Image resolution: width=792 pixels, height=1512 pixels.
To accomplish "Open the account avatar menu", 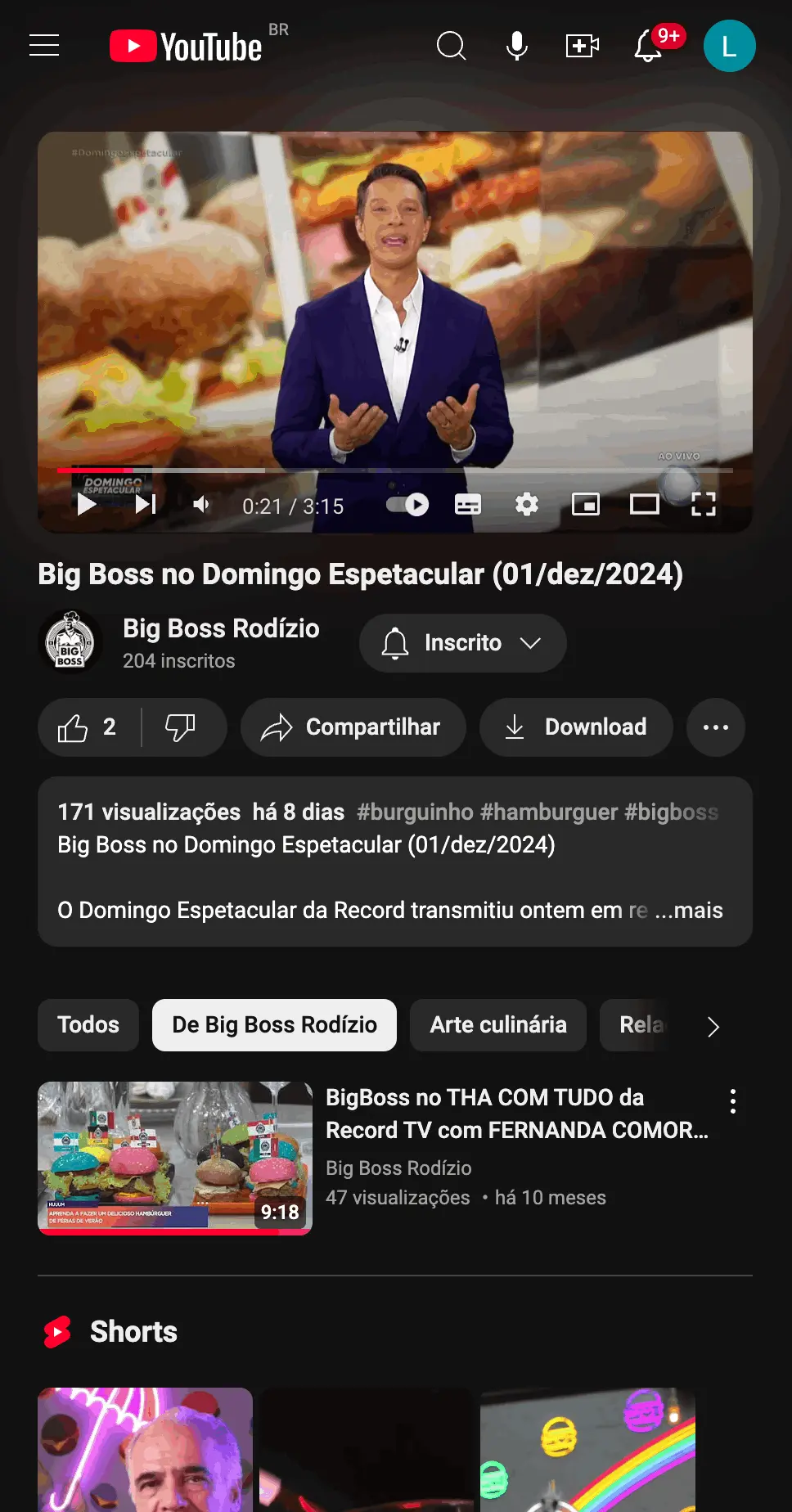I will [x=729, y=46].
